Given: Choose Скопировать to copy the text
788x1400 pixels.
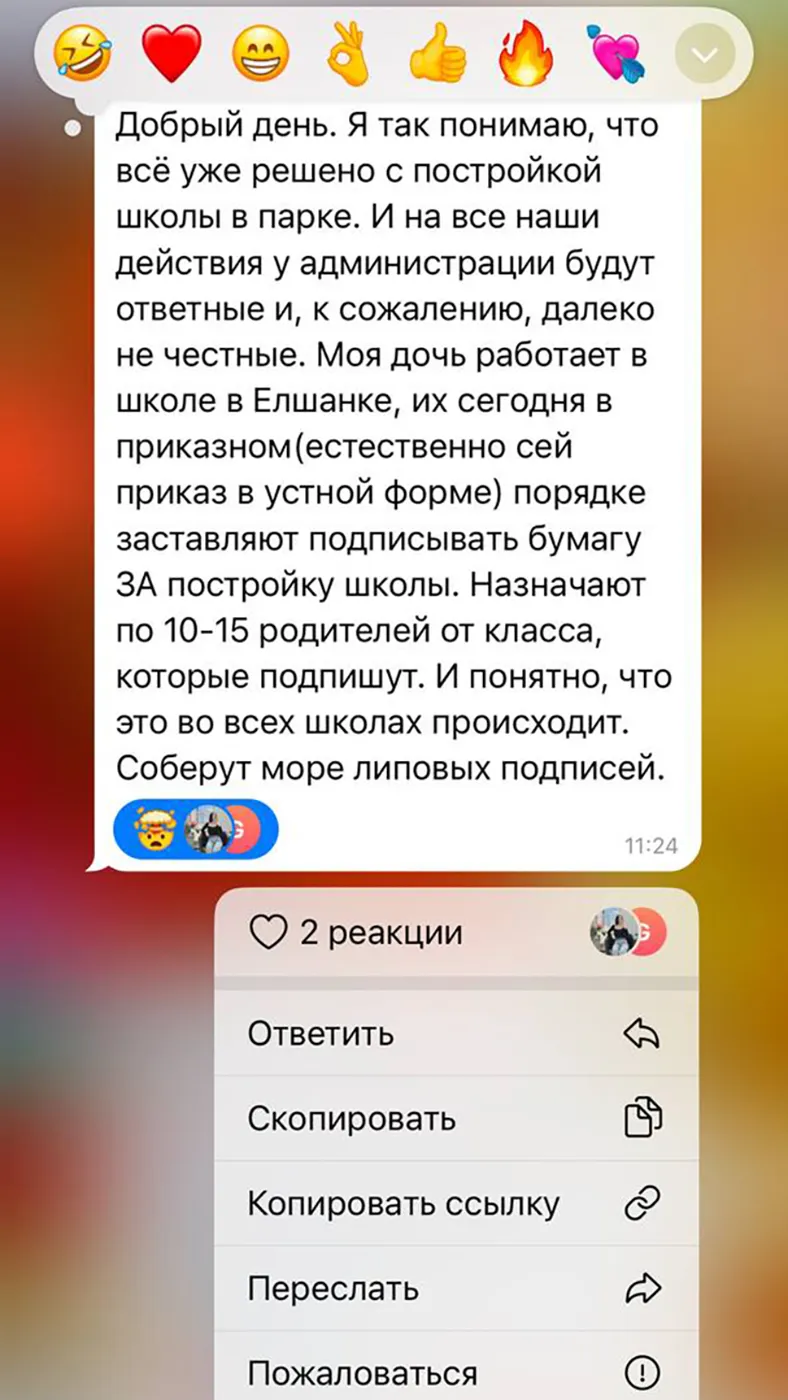Looking at the screenshot, I should pos(456,1118).
